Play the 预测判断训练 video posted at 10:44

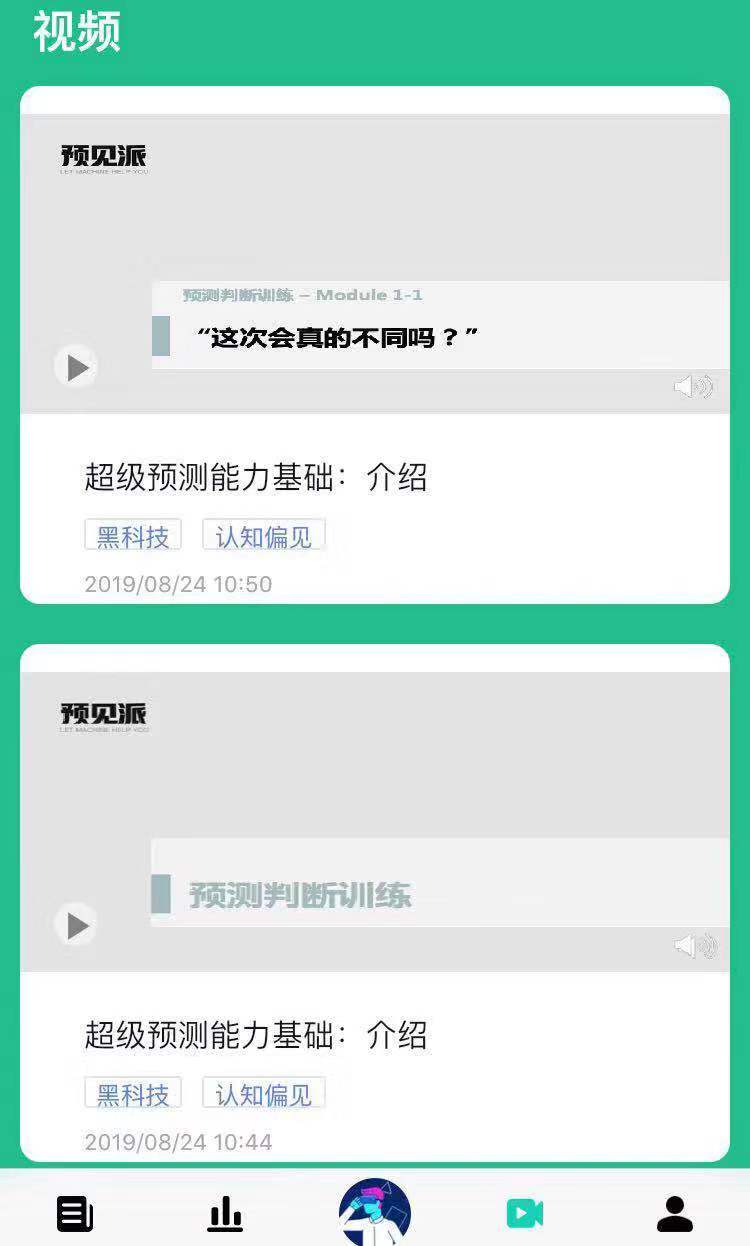coord(76,925)
